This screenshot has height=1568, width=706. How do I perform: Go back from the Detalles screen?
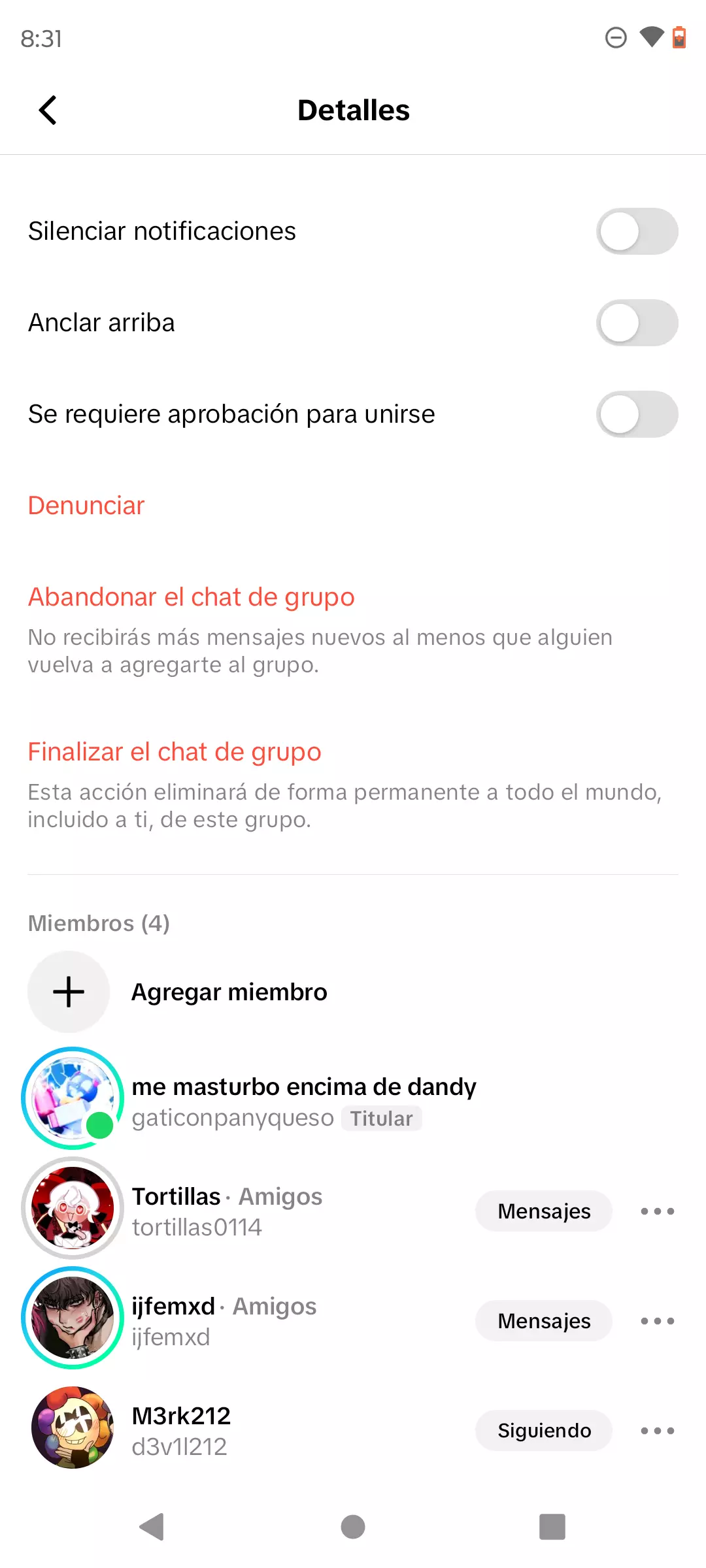[48, 110]
